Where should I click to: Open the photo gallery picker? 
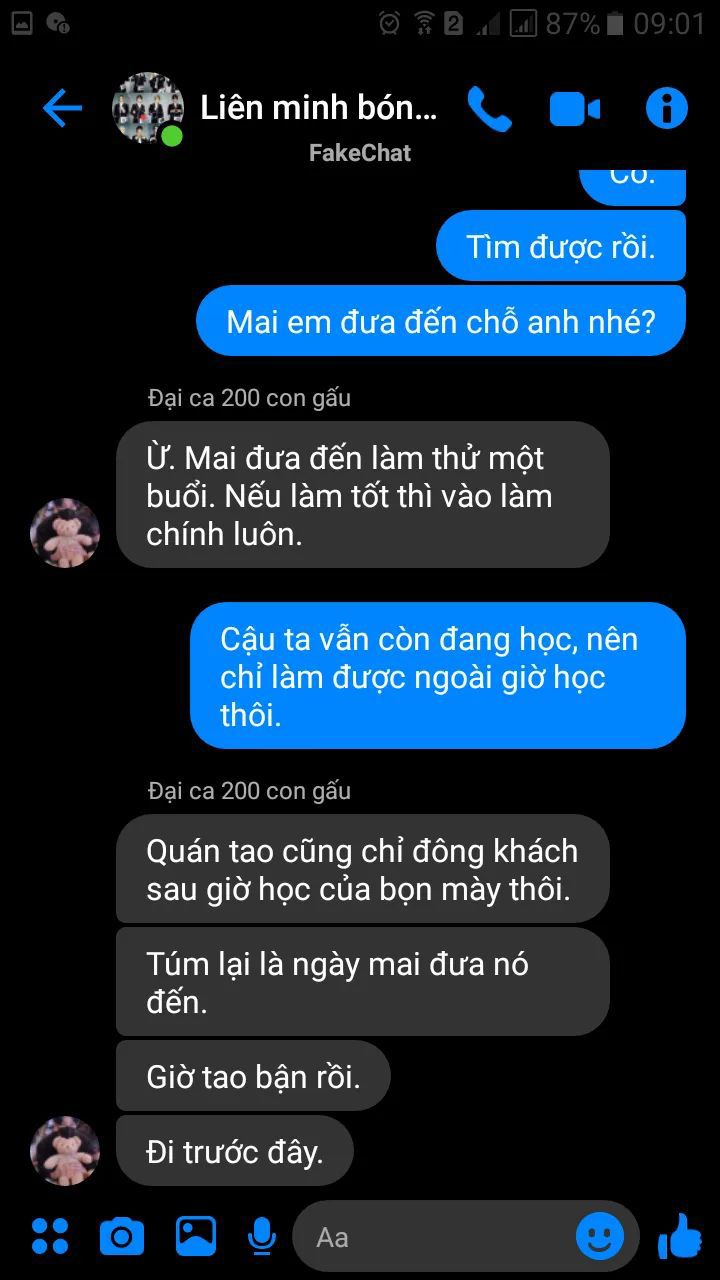[x=196, y=1237]
